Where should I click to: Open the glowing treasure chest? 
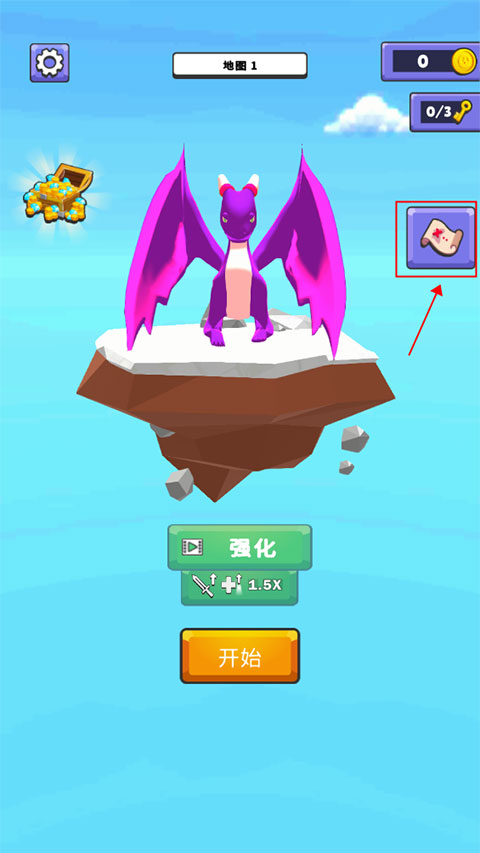57,192
